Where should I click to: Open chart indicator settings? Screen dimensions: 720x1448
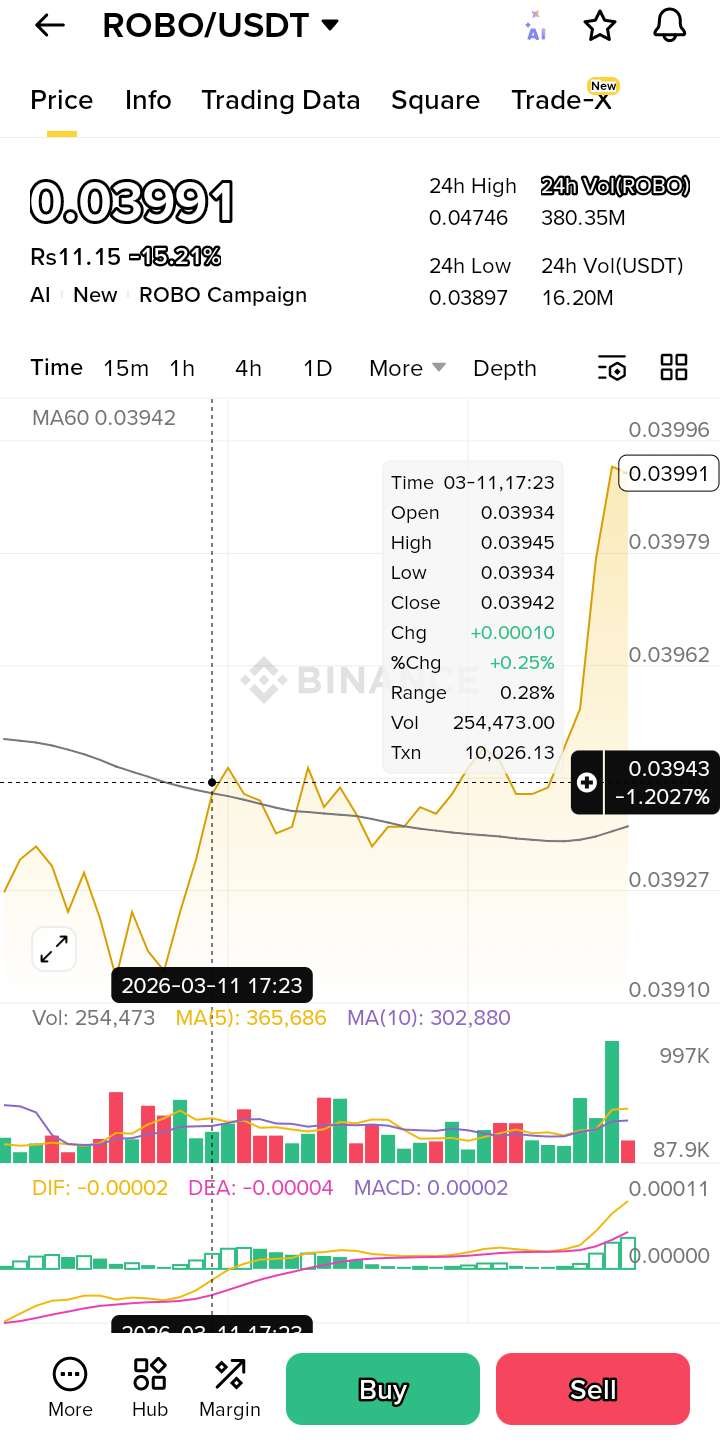[612, 368]
